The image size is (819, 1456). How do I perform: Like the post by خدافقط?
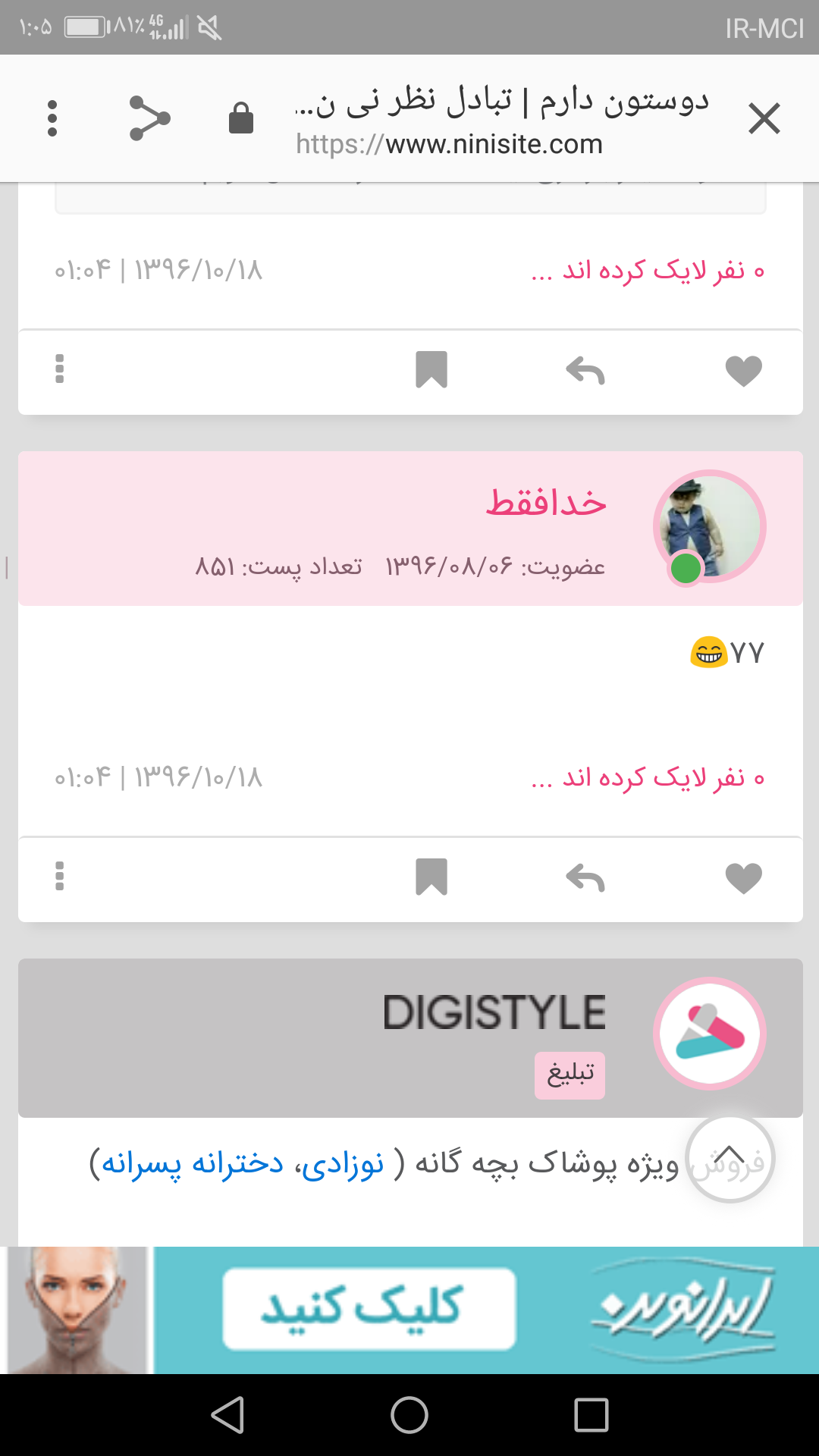pyautogui.click(x=743, y=878)
